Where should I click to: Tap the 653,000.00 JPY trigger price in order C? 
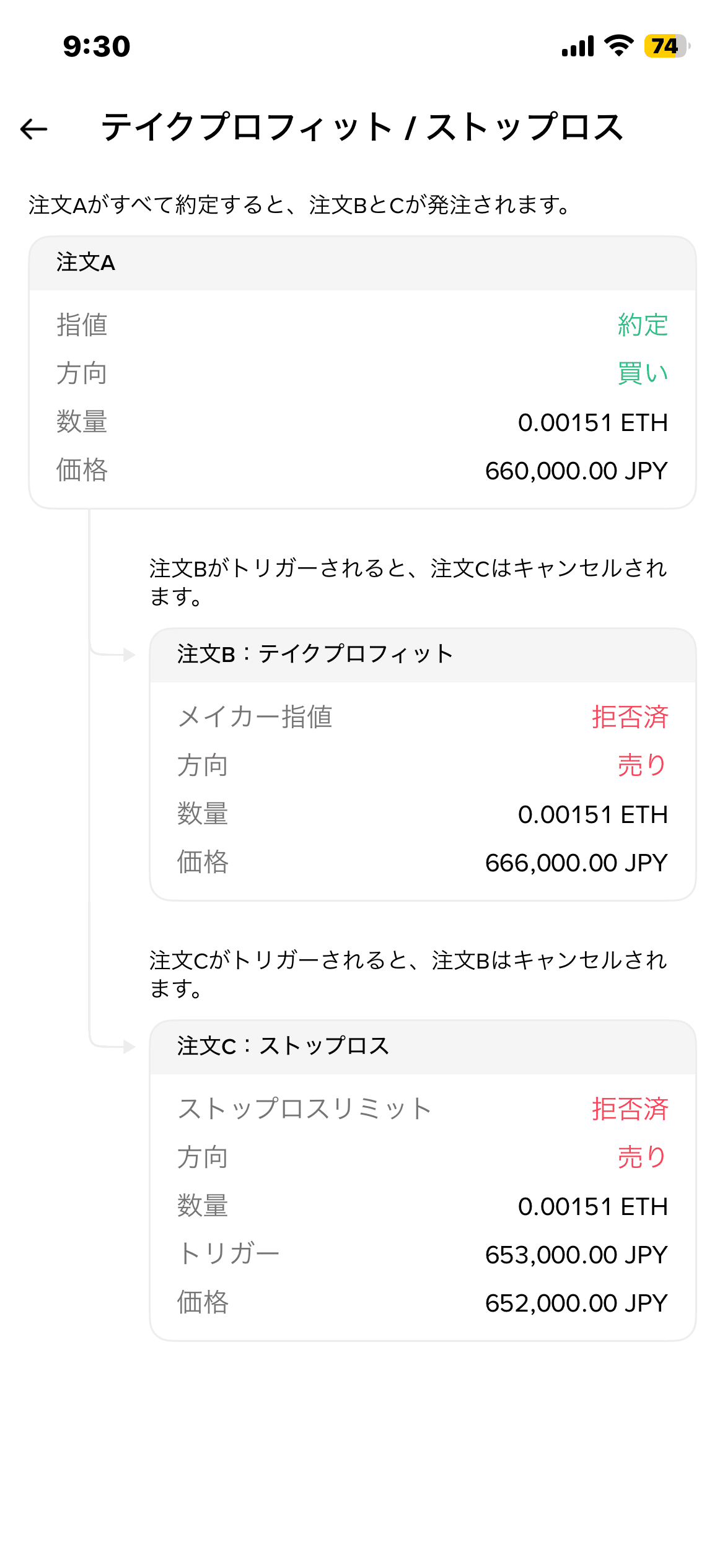pyautogui.click(x=575, y=1254)
